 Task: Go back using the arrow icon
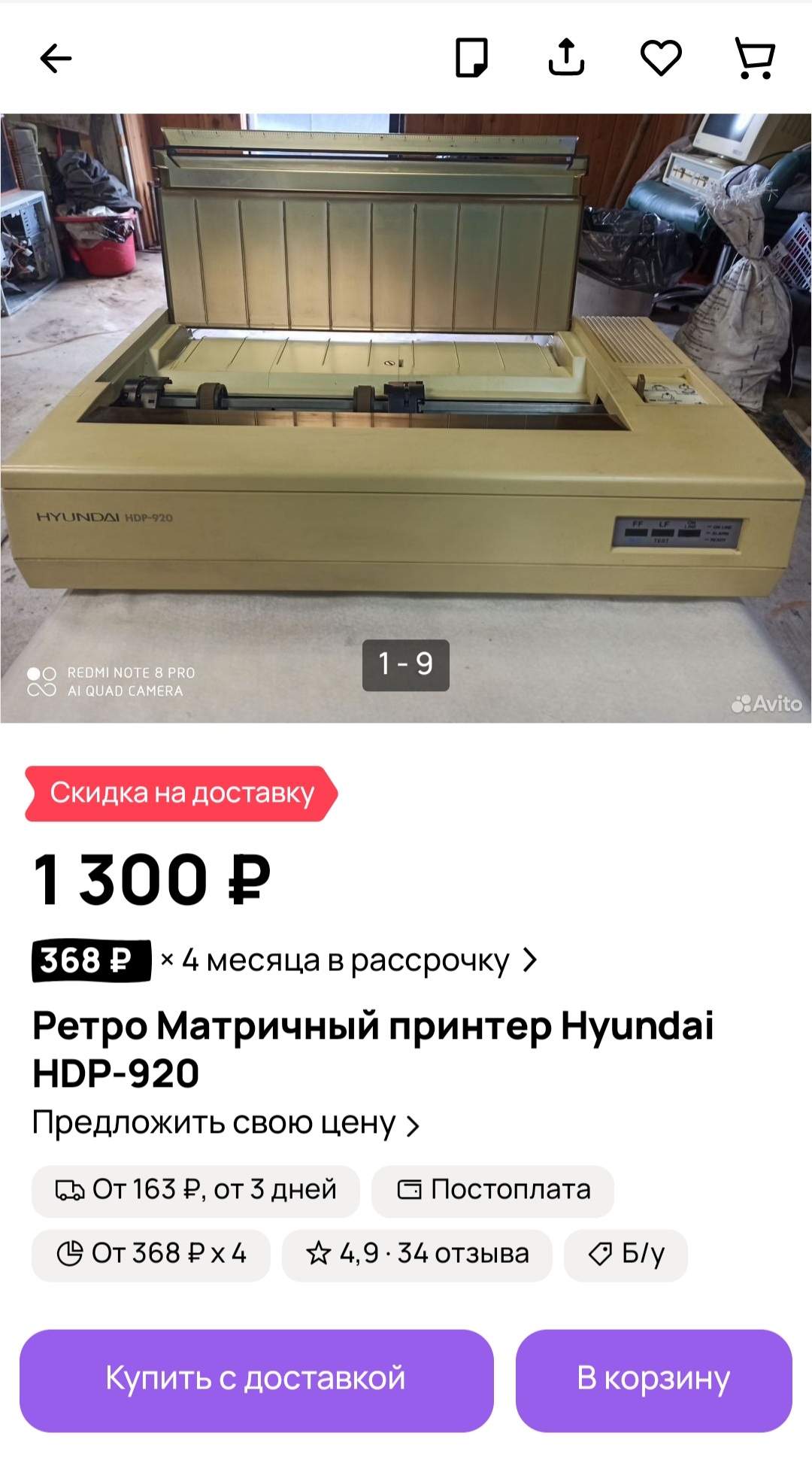[56, 59]
